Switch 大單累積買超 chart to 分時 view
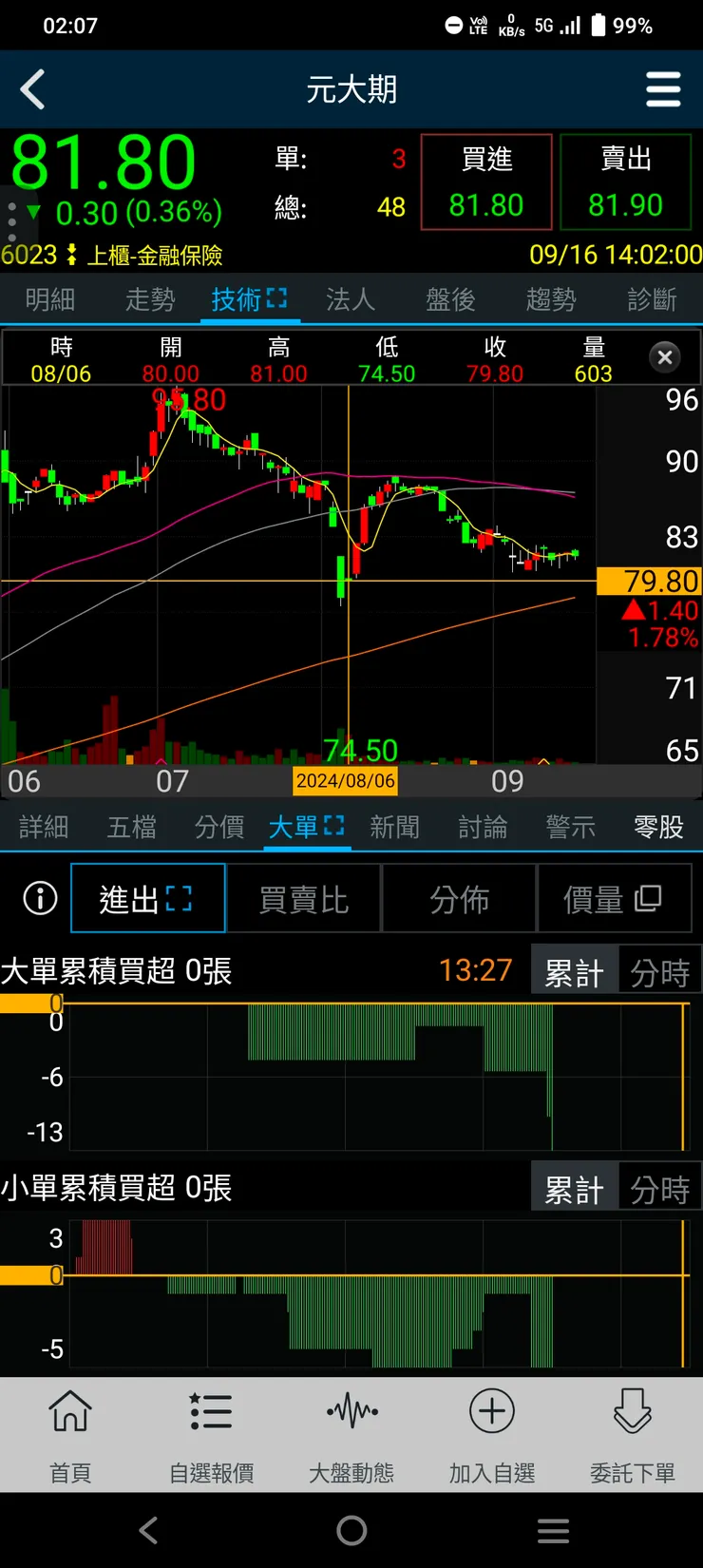The image size is (703, 1568). click(x=659, y=968)
